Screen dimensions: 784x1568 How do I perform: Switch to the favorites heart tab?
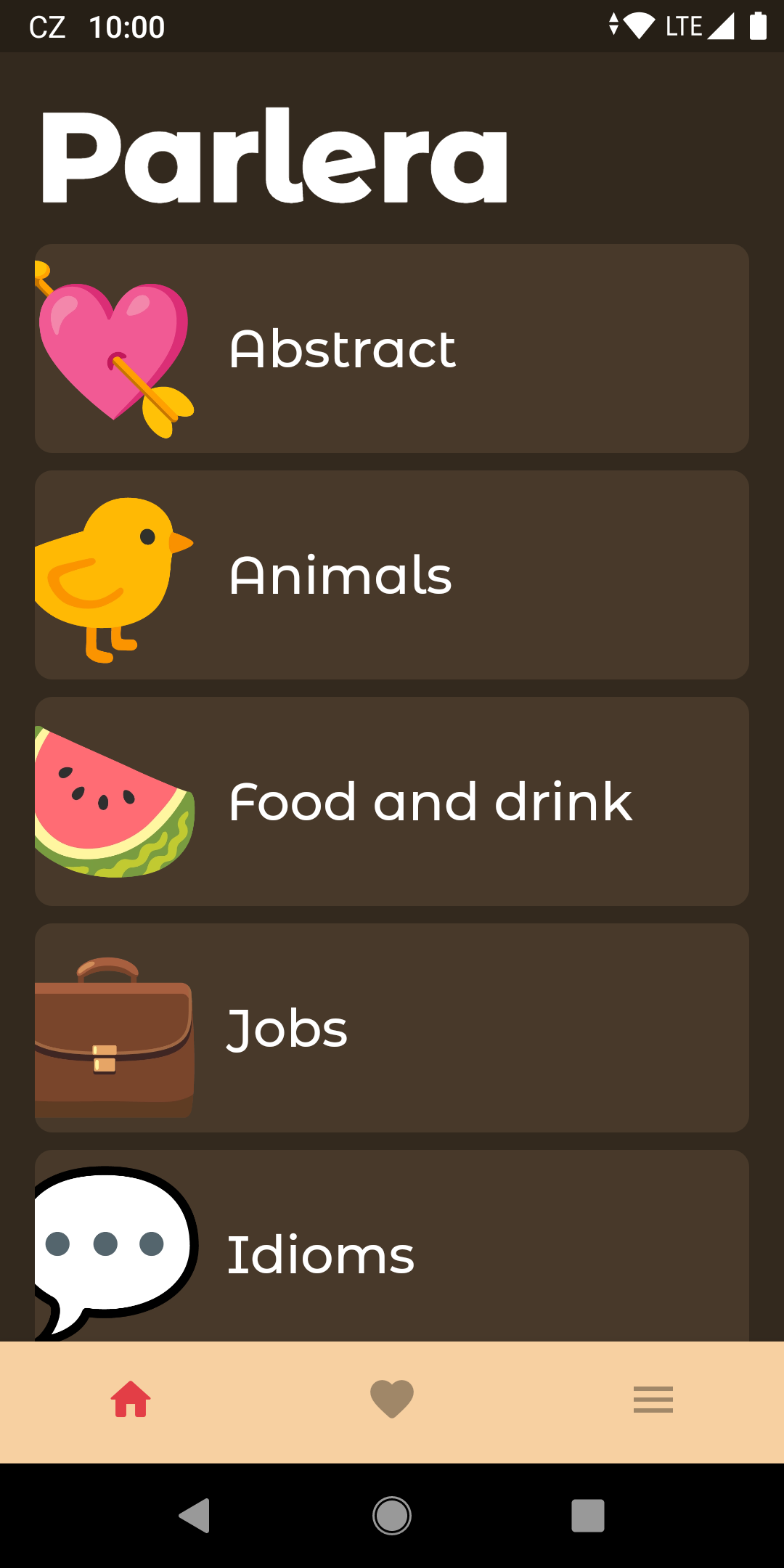pos(392,1400)
